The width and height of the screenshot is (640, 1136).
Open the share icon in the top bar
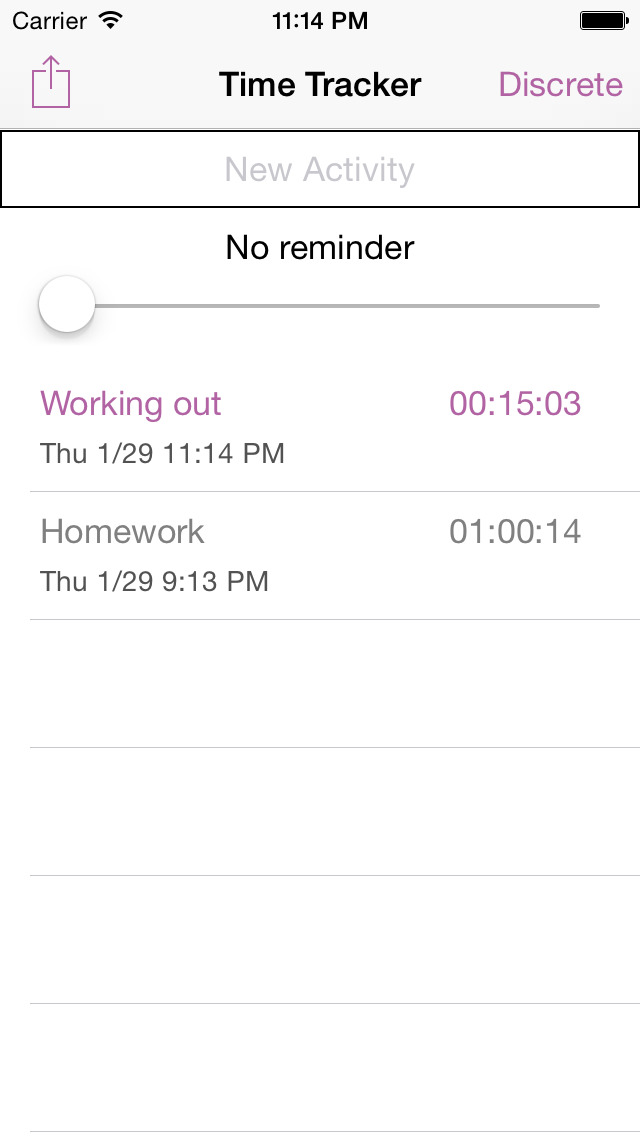(x=51, y=82)
